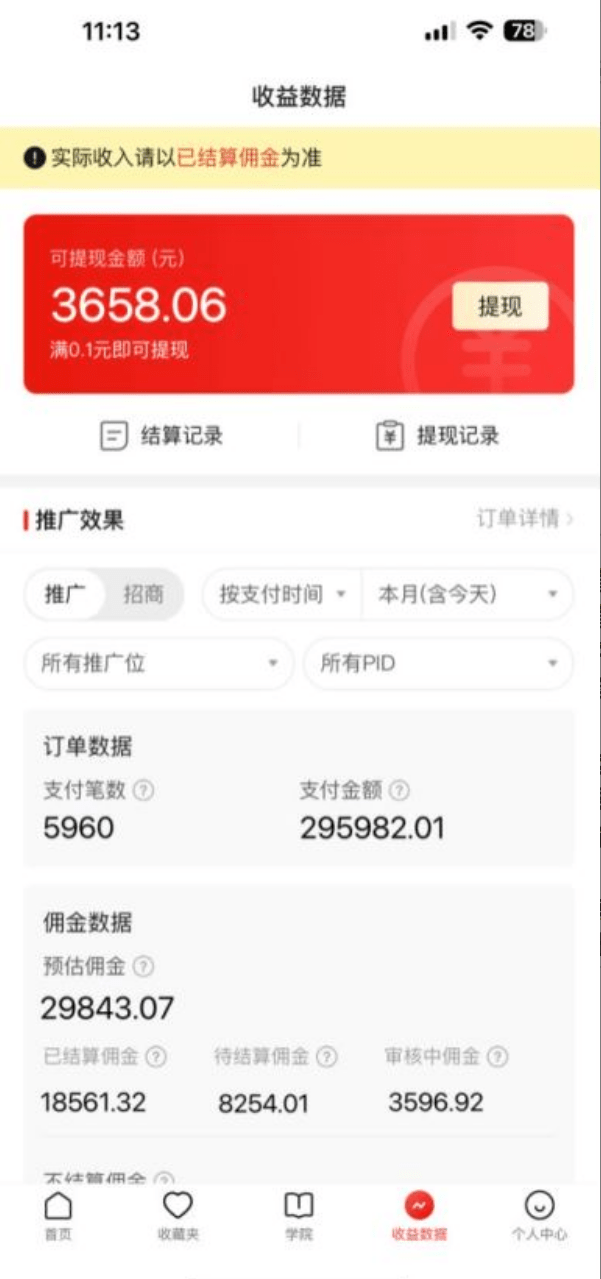The height and width of the screenshot is (1279, 601).
Task: Show help for 预估佣金
Action: click(144, 967)
